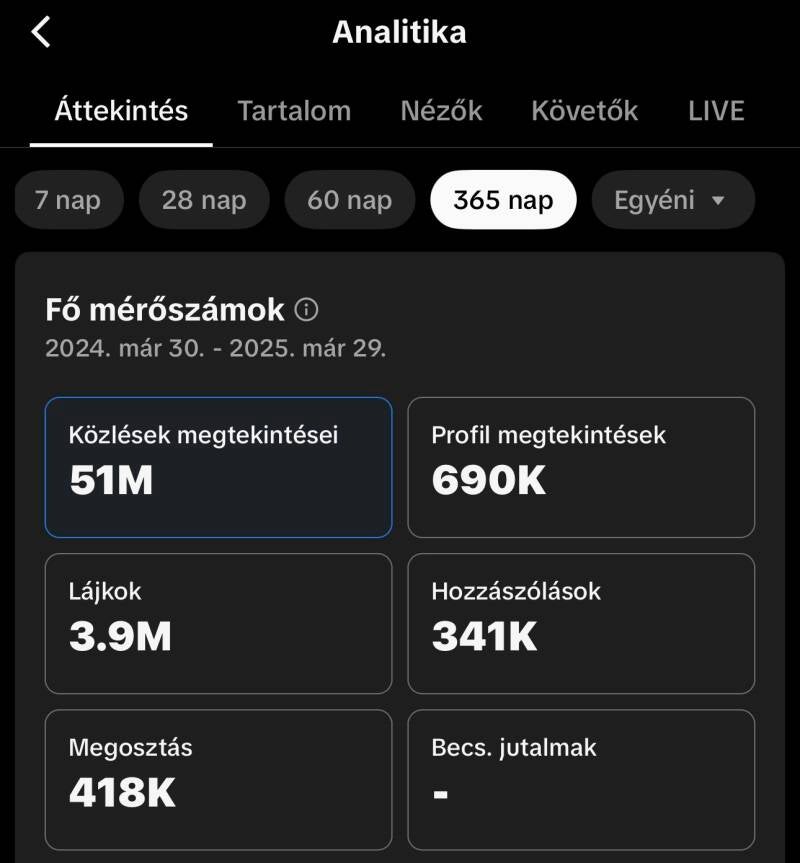Open the Nézők tab
Screen dimensions: 800x863
(x=441, y=110)
